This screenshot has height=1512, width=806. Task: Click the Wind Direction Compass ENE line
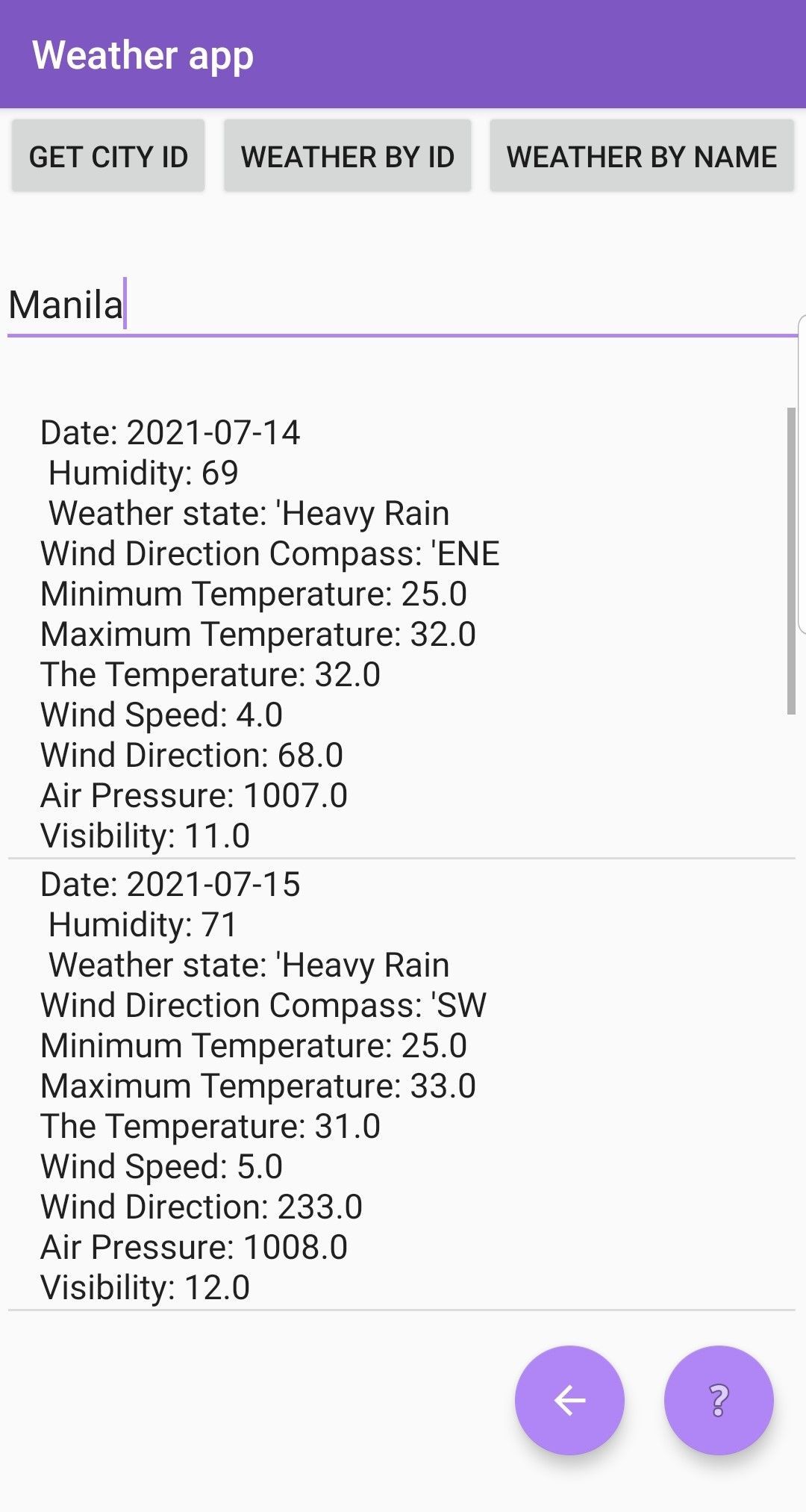(x=270, y=553)
